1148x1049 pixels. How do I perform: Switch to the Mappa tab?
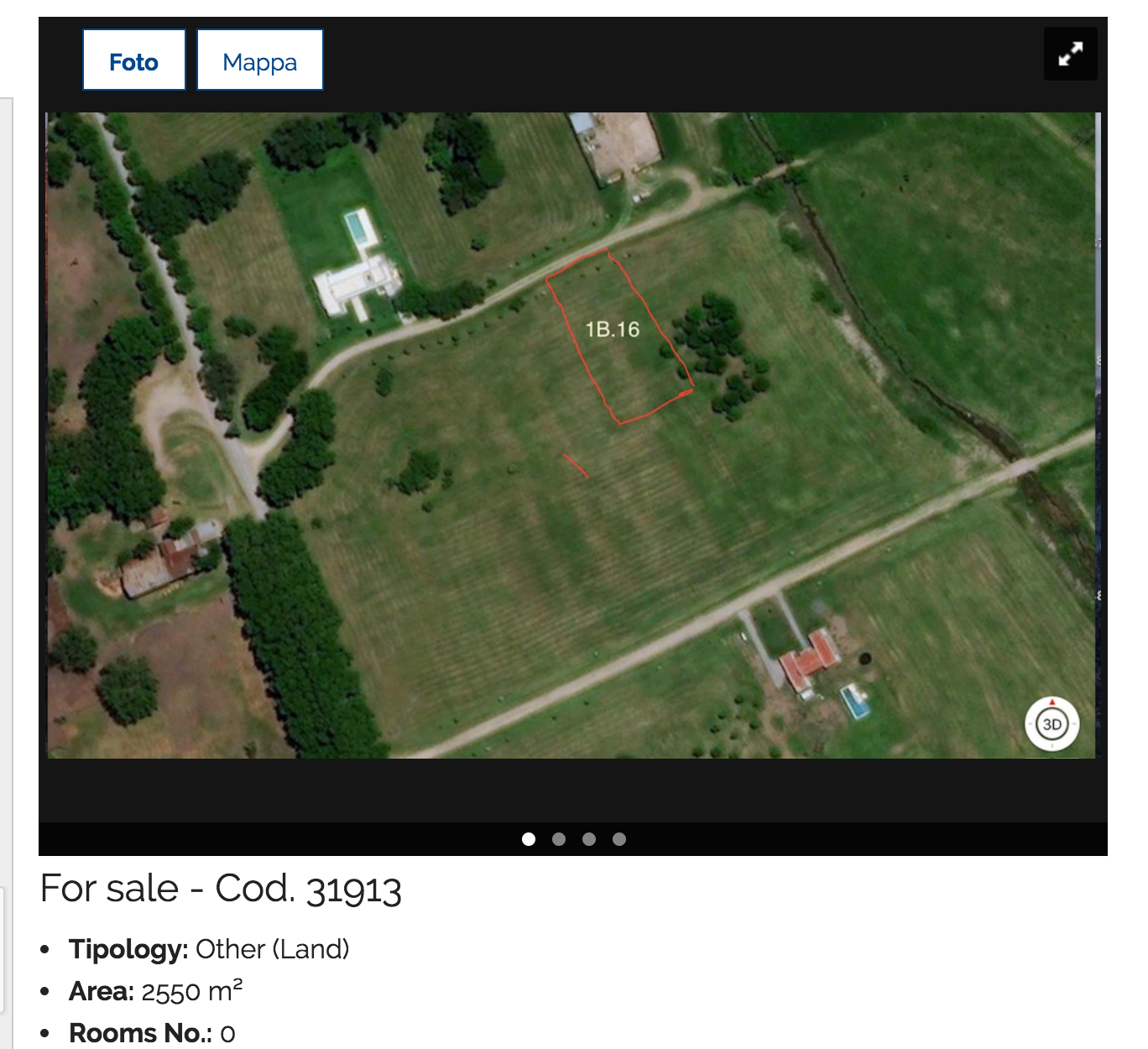click(x=259, y=60)
